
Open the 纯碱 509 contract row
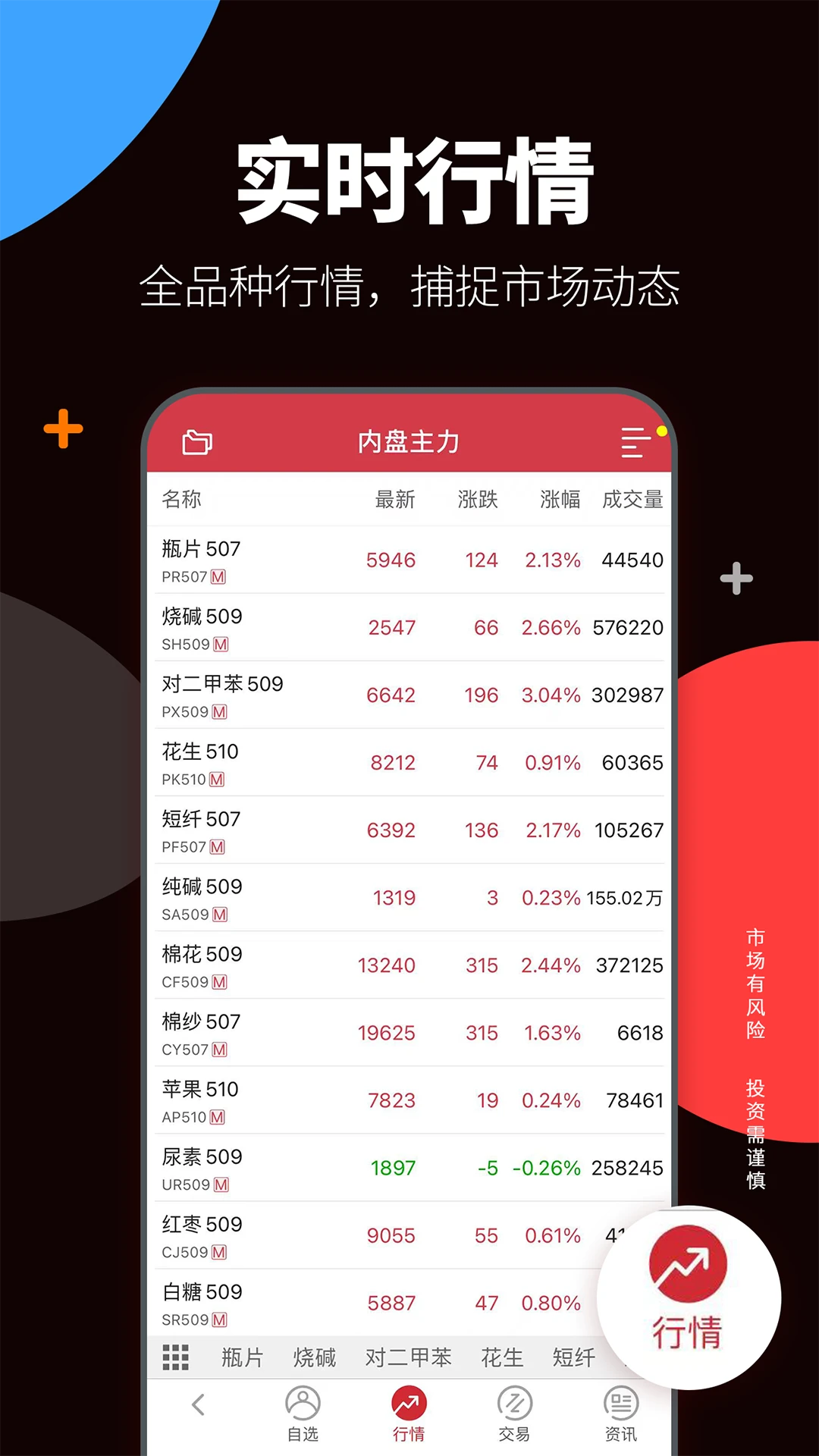(x=341, y=897)
